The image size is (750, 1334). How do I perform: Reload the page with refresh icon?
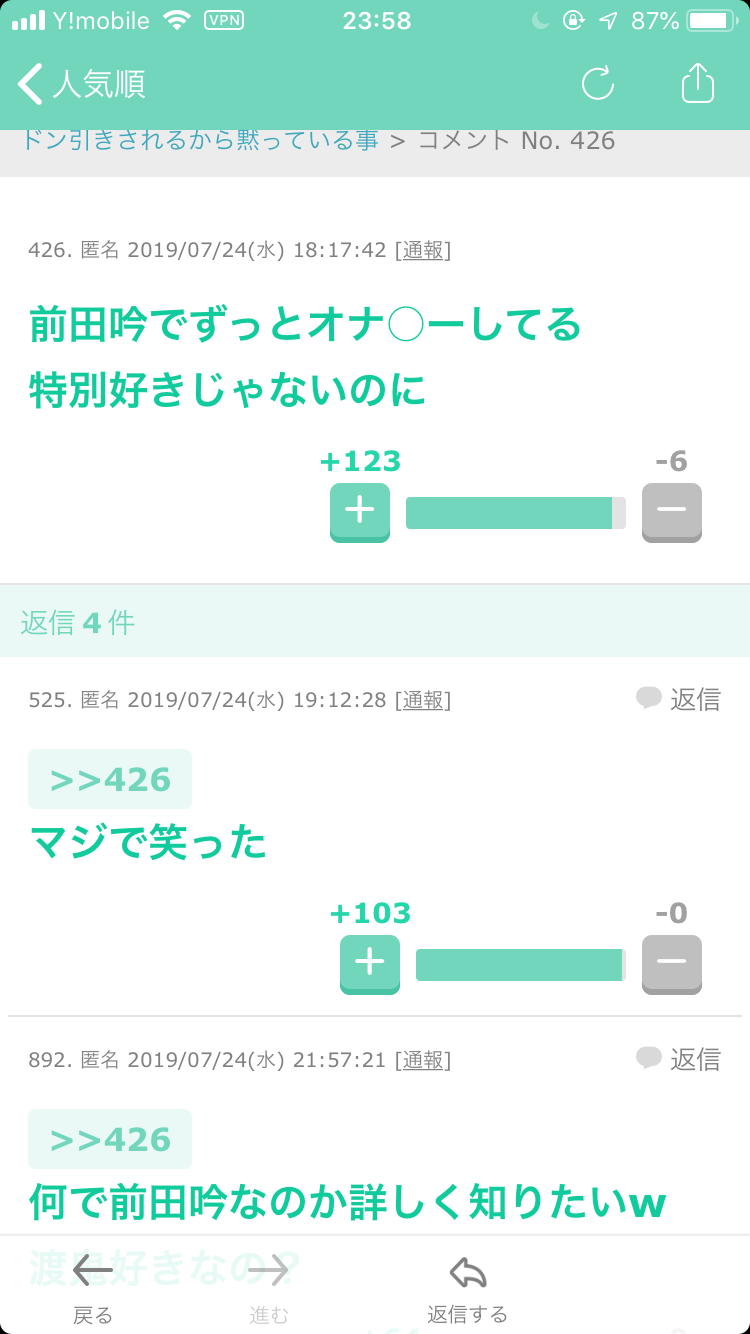tap(598, 83)
